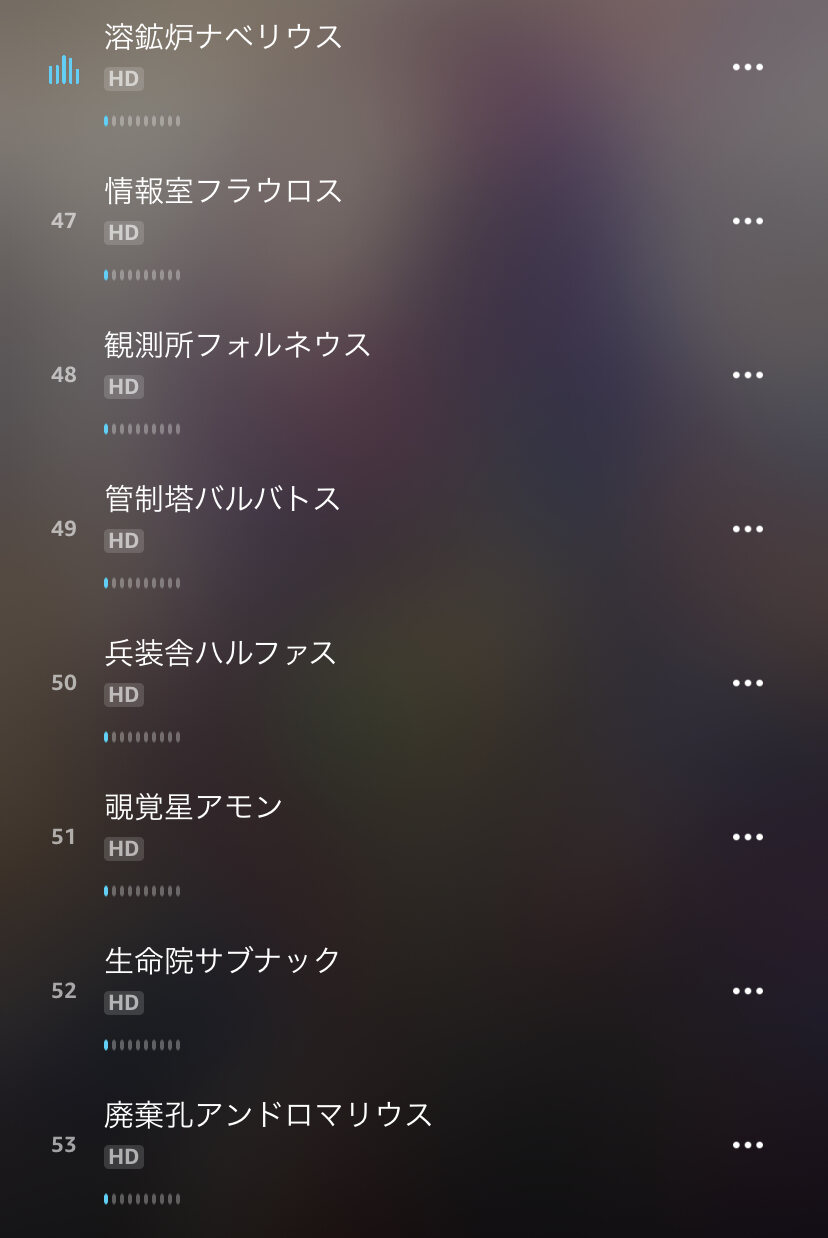Start playing 兵装舎ハルファス
Image resolution: width=828 pixels, height=1238 pixels.
pyautogui.click(x=220, y=653)
